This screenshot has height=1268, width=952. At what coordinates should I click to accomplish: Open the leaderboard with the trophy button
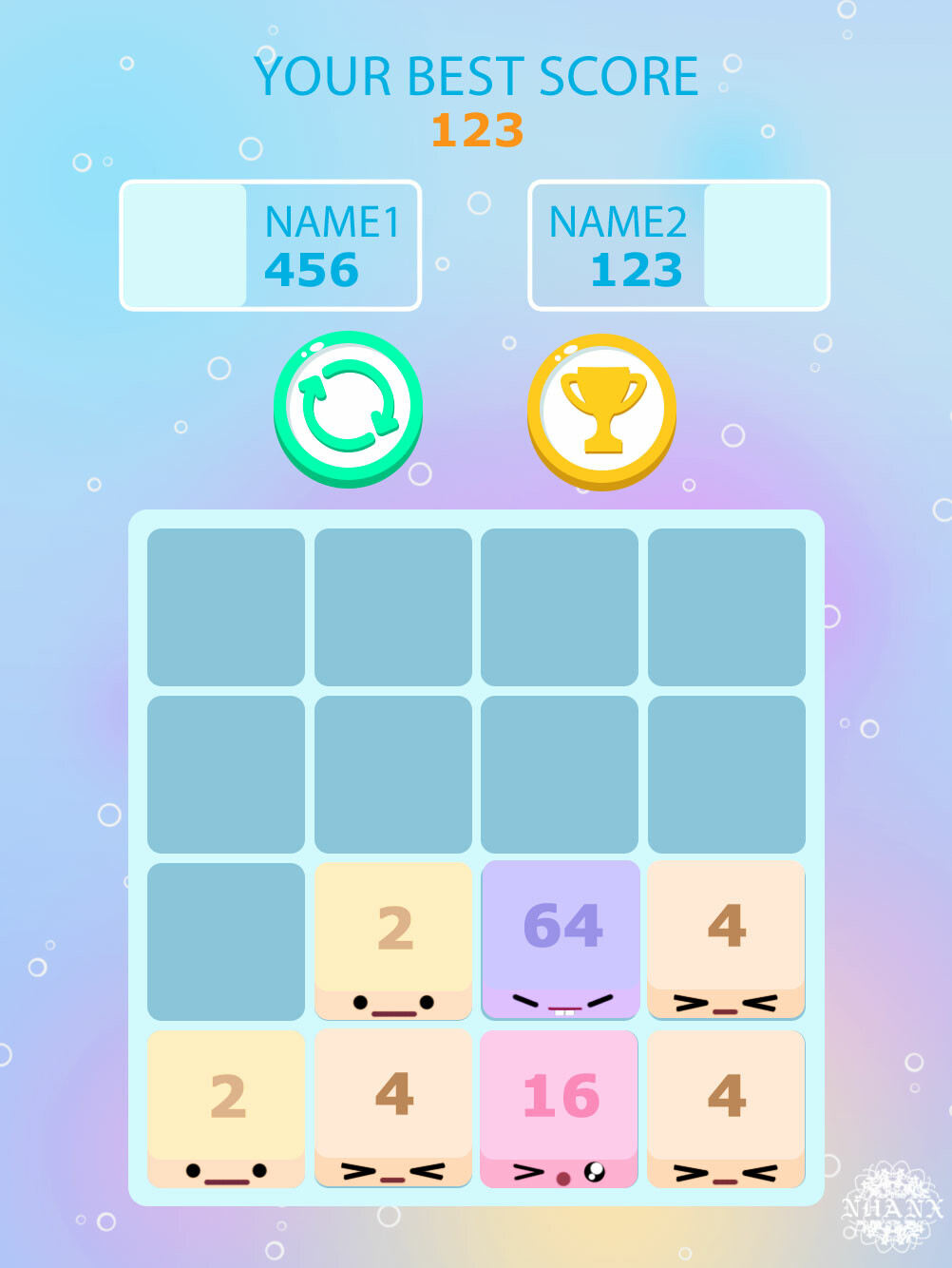pyautogui.click(x=602, y=411)
